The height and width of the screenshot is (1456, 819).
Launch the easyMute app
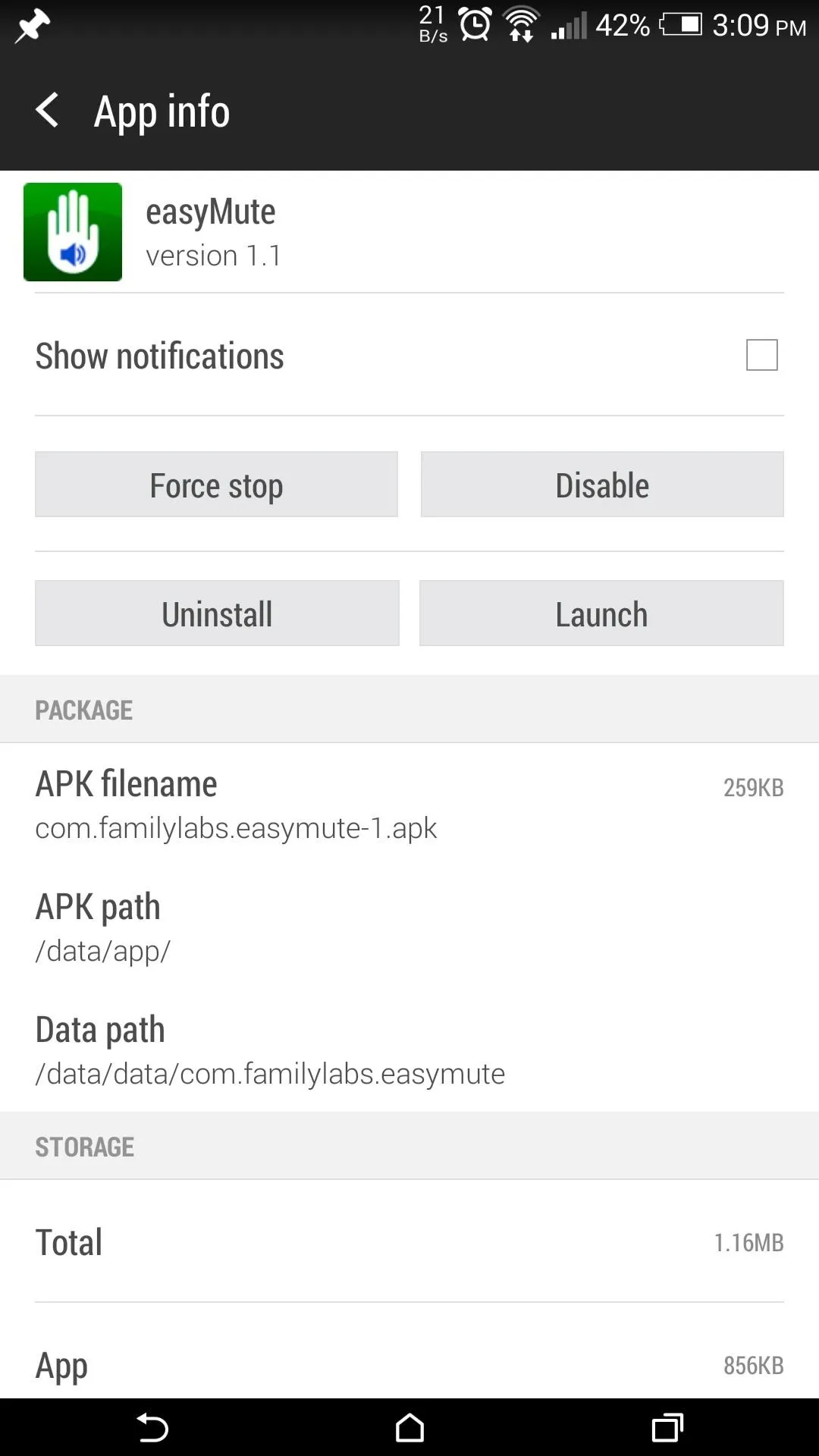601,613
